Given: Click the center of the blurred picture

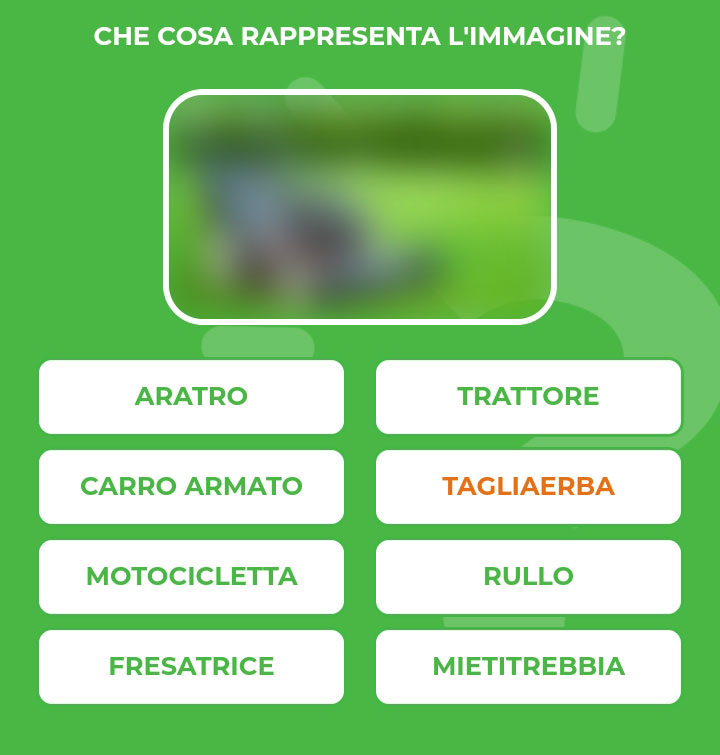Looking at the screenshot, I should [x=360, y=205].
